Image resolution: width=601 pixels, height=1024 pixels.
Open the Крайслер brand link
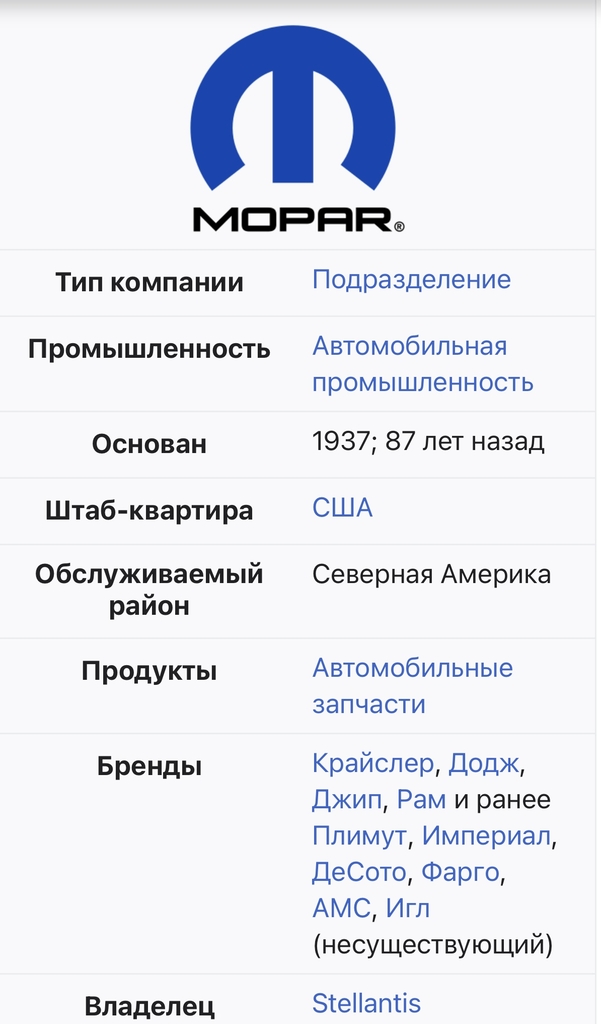point(372,763)
